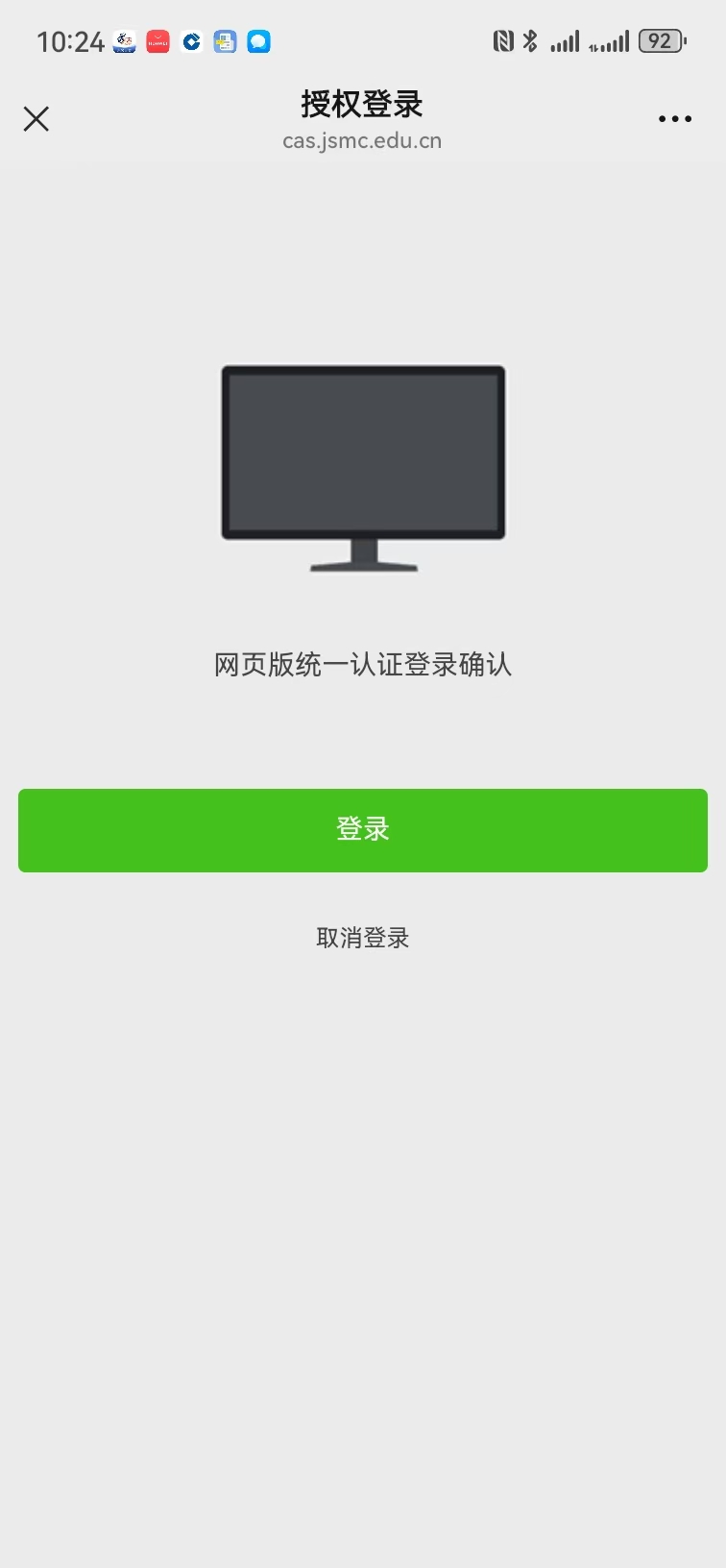Tap the Huawei Store notification icon
This screenshot has width=726, height=1568.
click(157, 41)
